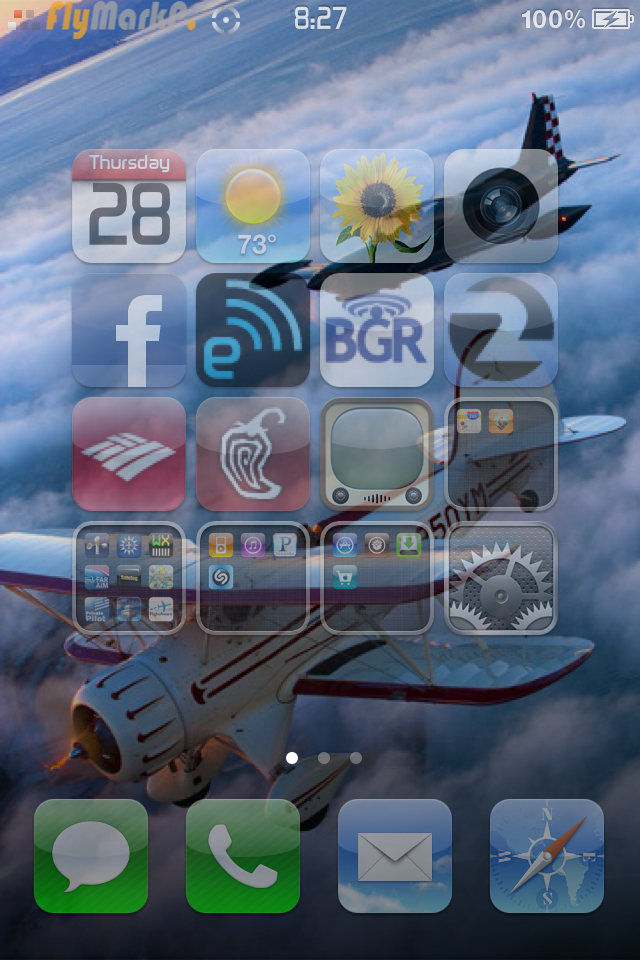Tap the home screen page indicator dots
640x960 pixels.
(x=323, y=758)
